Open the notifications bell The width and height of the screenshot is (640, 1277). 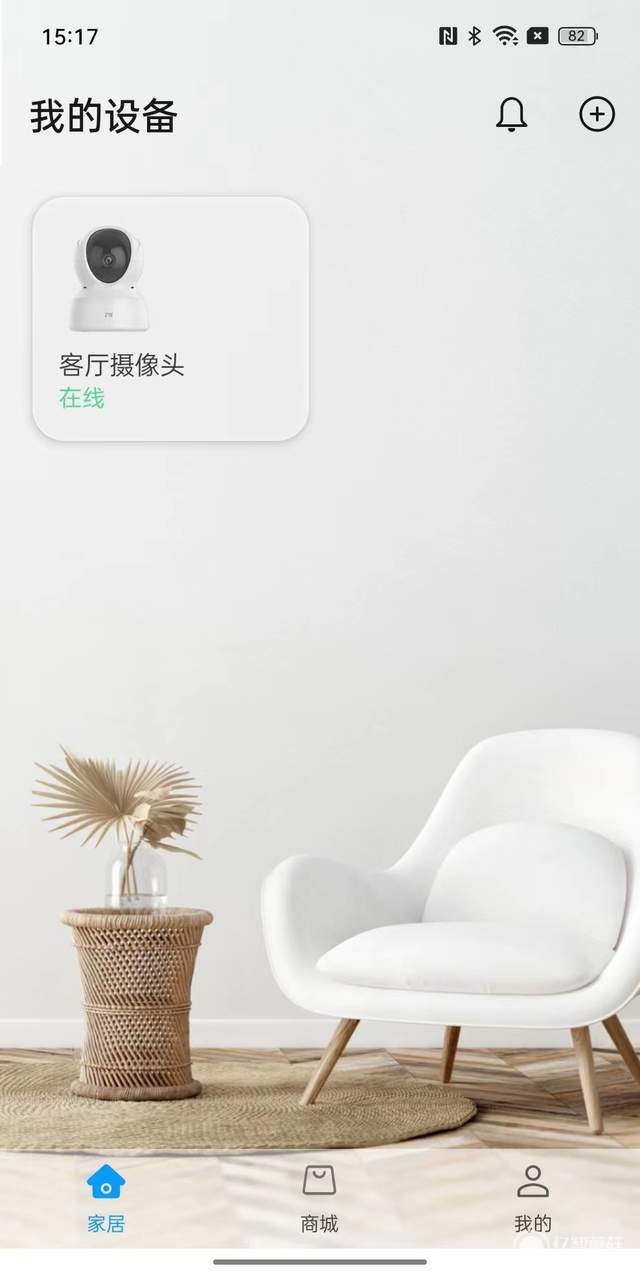click(x=511, y=115)
